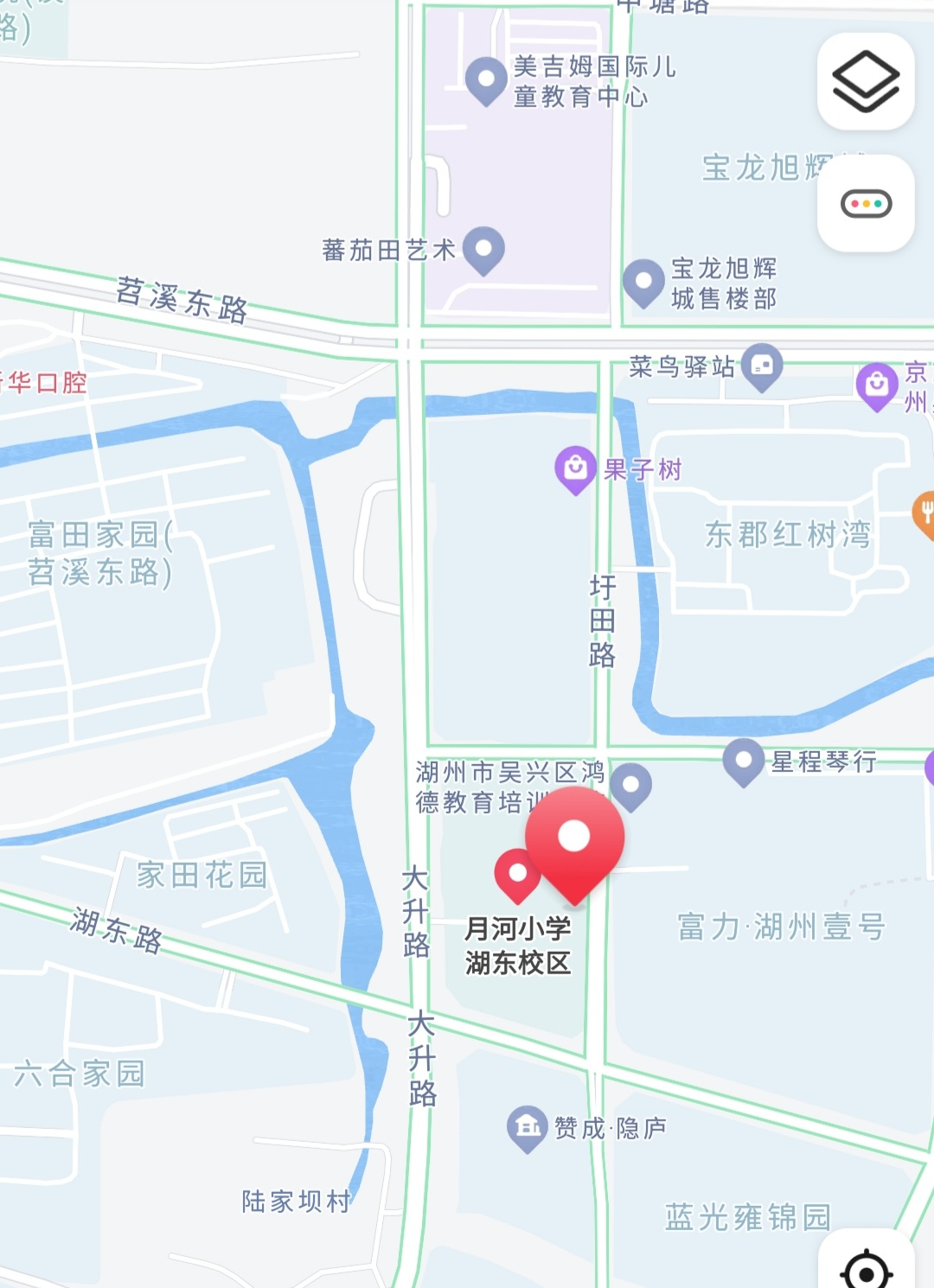Open the 湖州市吴兴区鸿德教育培训 marker
Screen dimensions: 934x1288
tap(630, 786)
